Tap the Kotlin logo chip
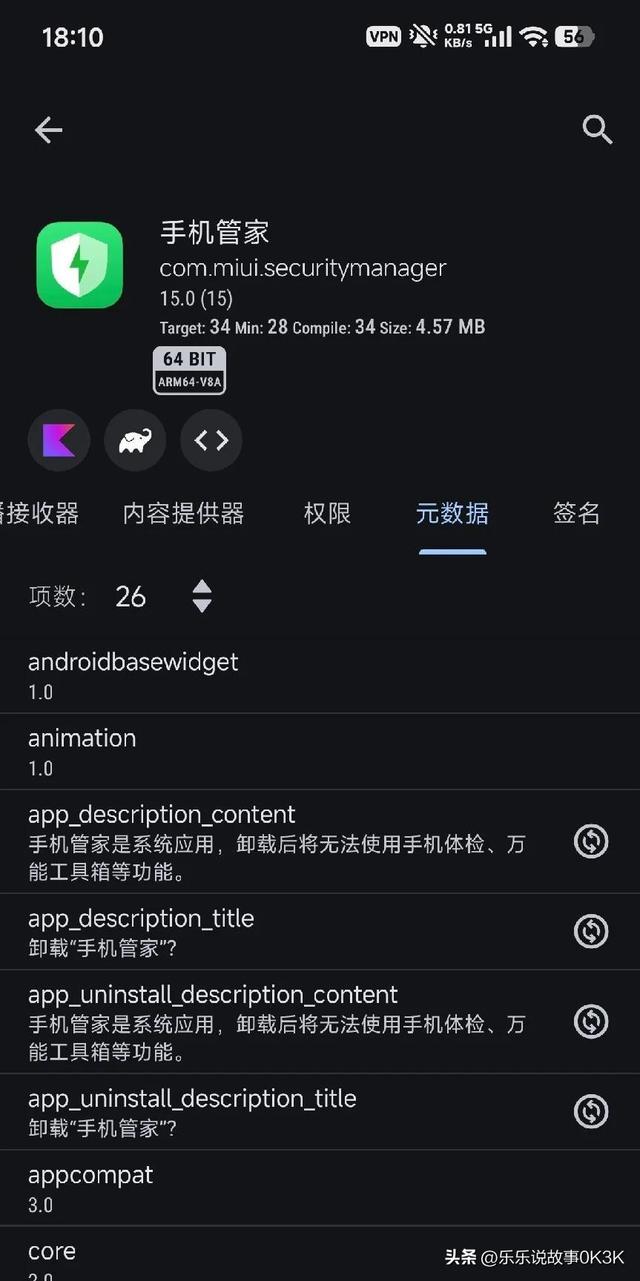Screen dimensions: 640x1281 [59, 440]
